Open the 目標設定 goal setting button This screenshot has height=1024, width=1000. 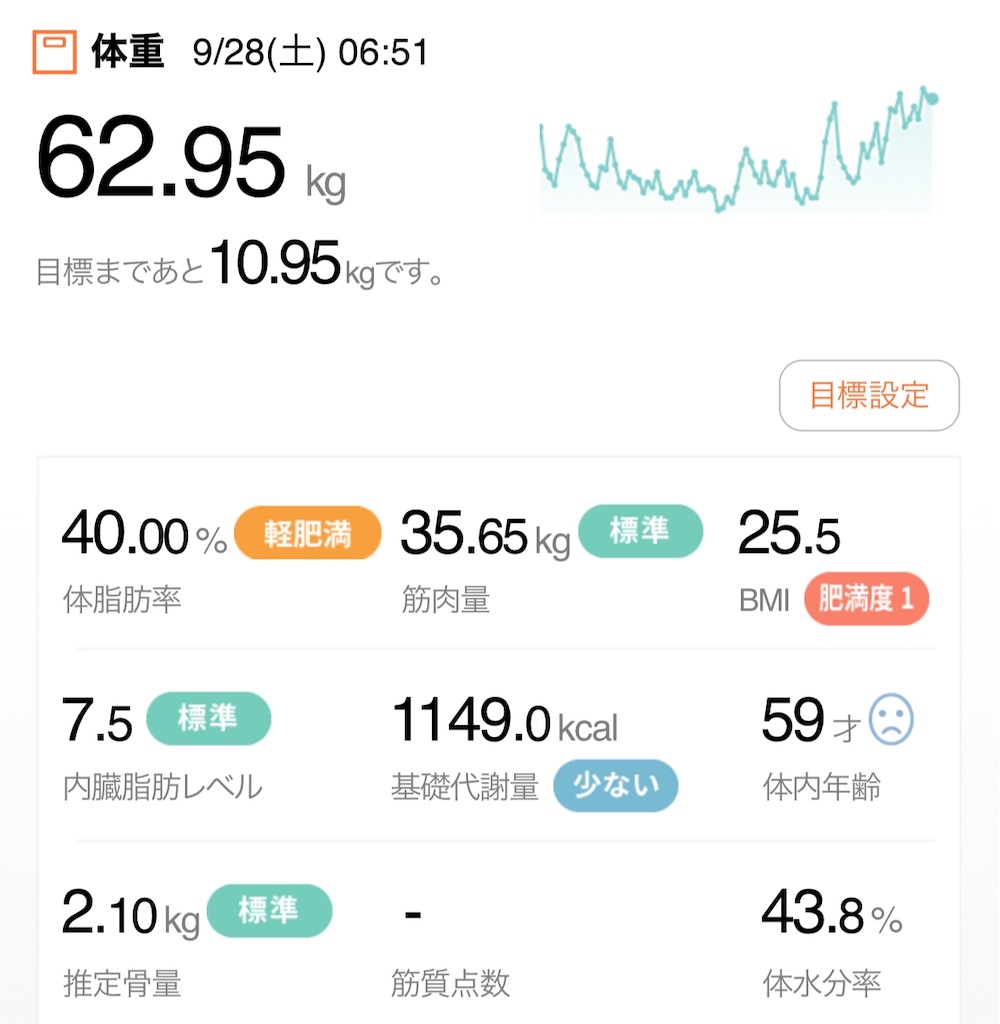869,395
